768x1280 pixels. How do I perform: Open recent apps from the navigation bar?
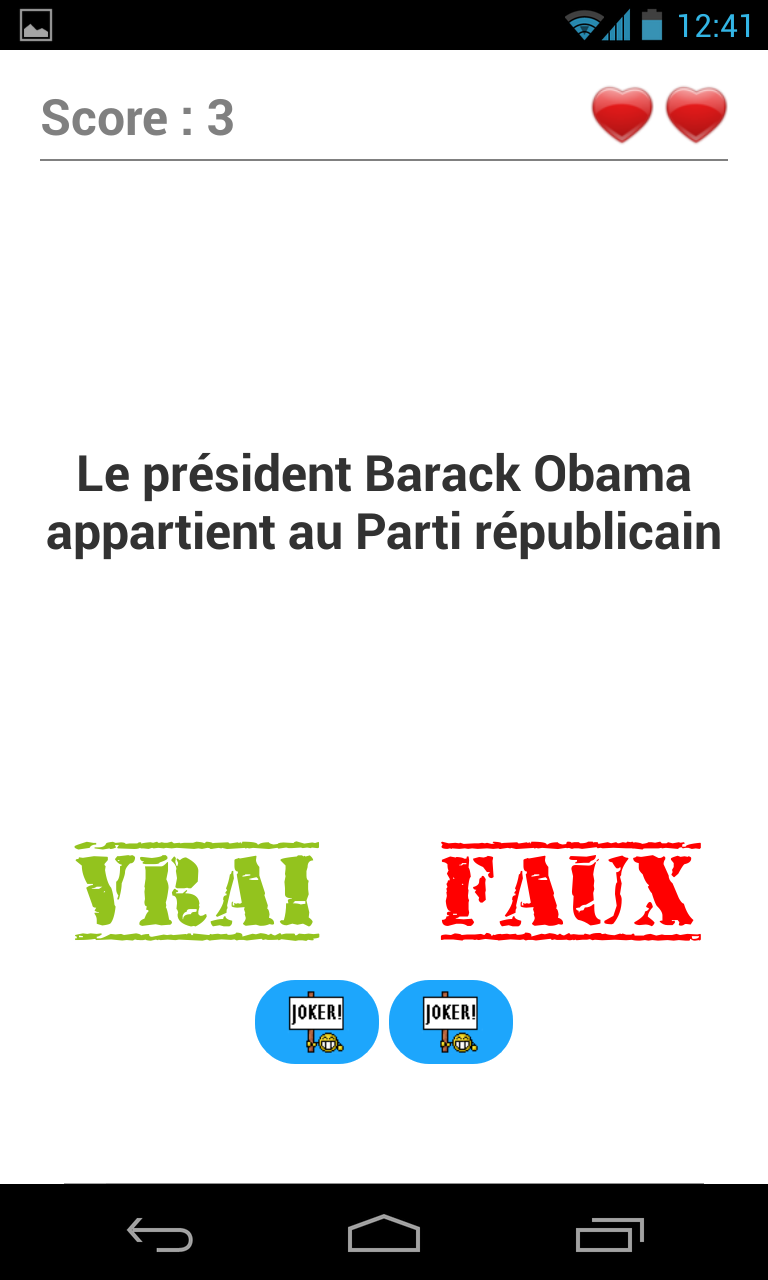[610, 1235]
